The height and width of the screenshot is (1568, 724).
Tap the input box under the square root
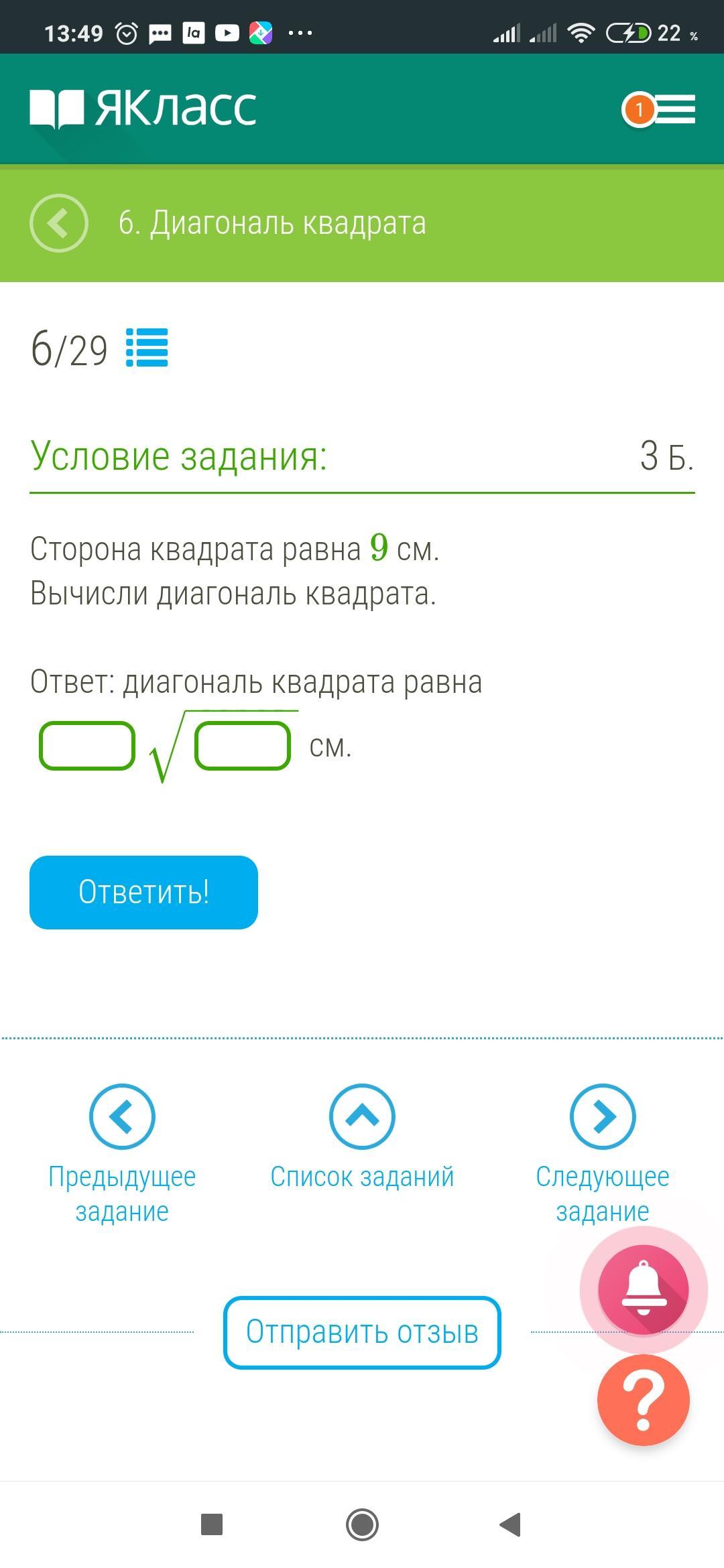243,745
